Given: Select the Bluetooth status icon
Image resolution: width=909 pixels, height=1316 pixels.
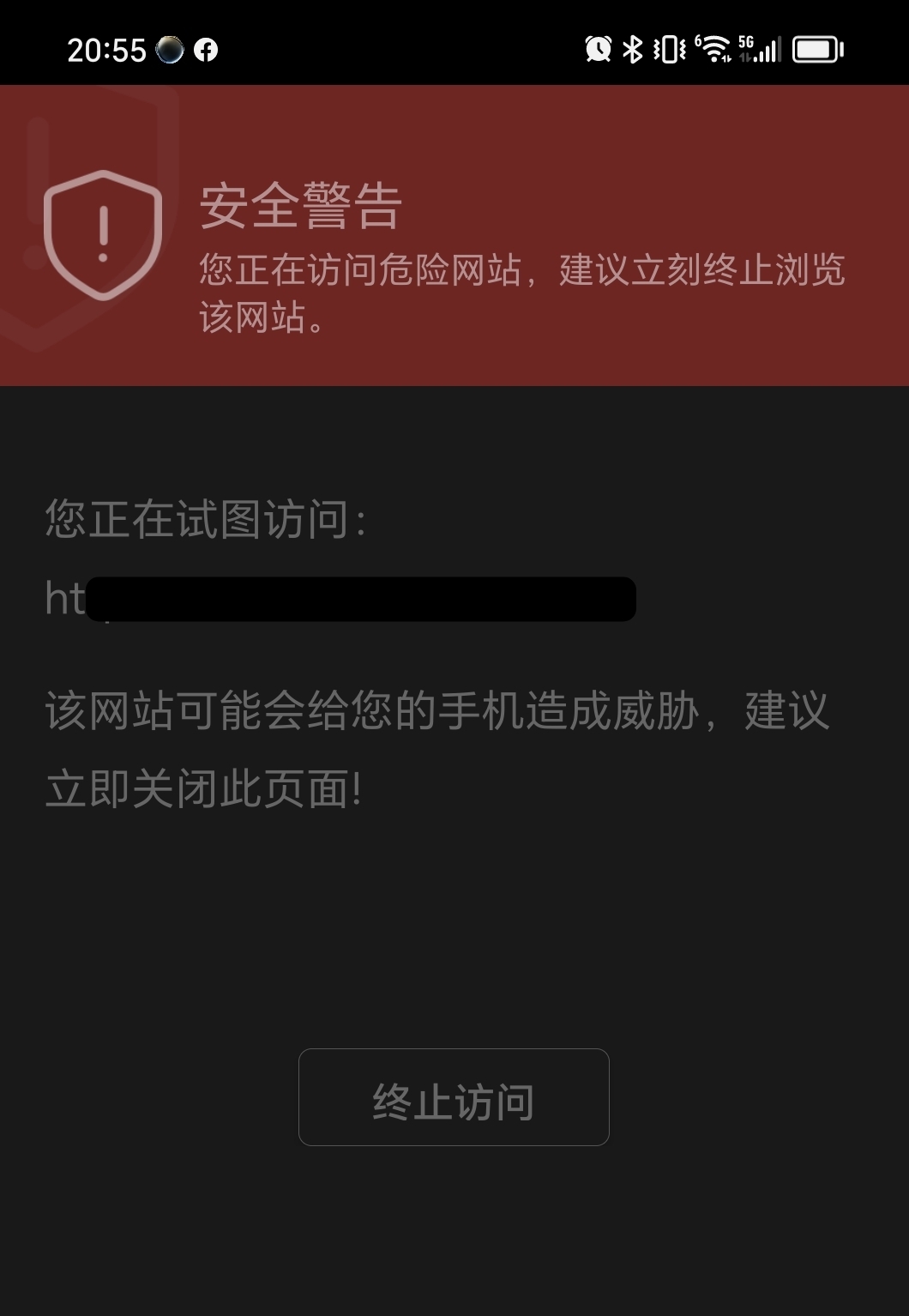Looking at the screenshot, I should point(633,49).
